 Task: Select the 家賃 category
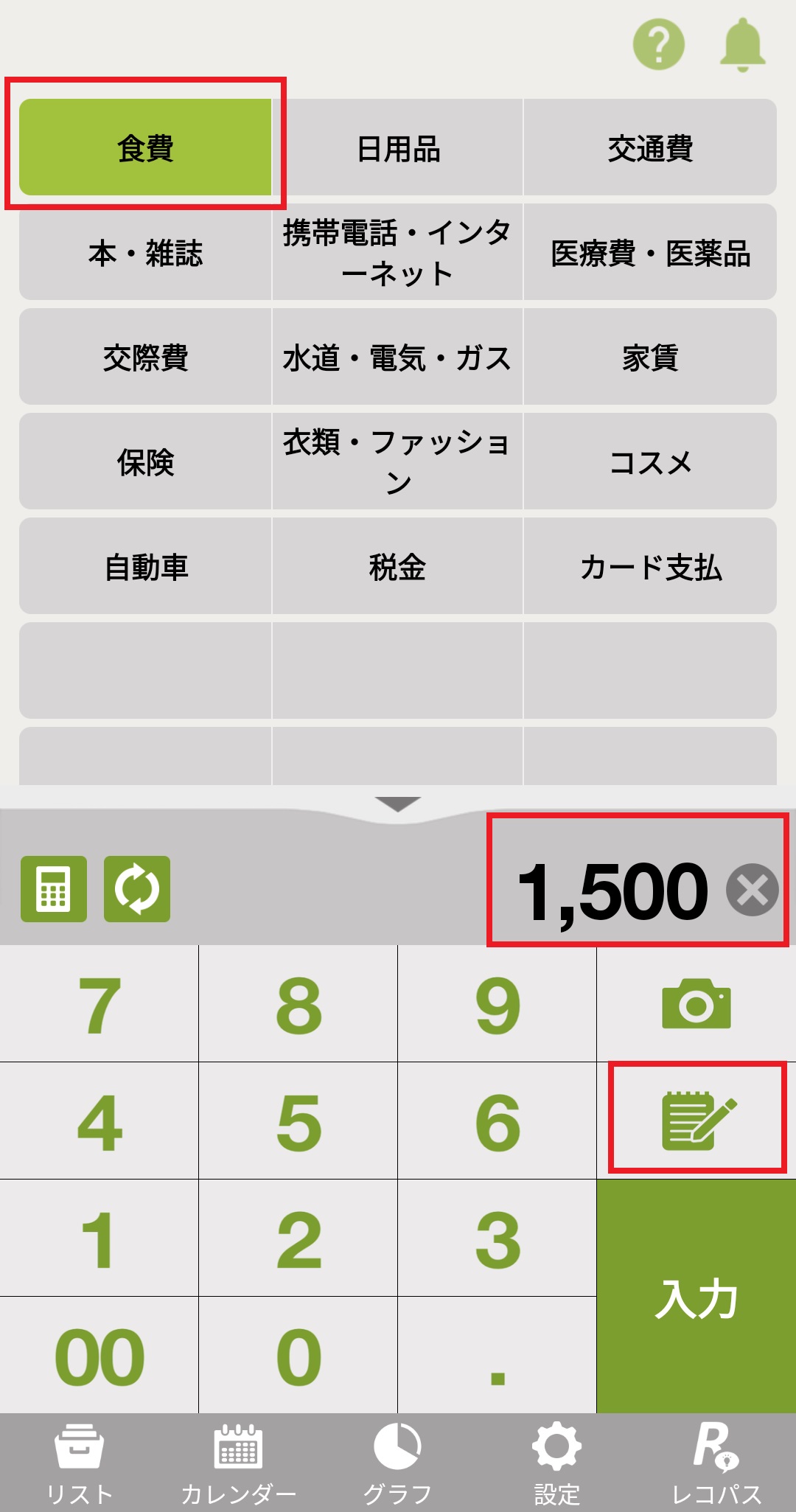(x=649, y=358)
